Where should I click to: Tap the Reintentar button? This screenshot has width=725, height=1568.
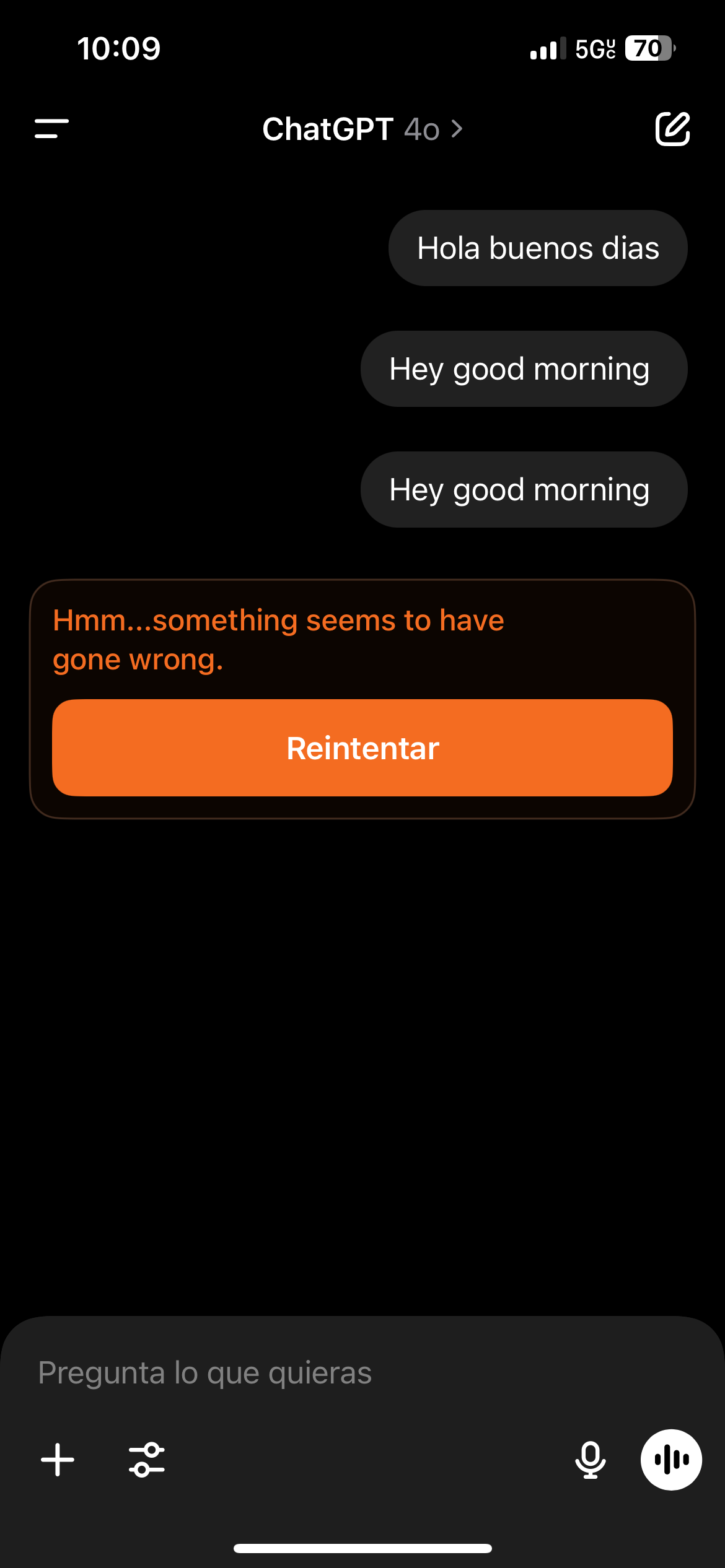coord(362,747)
